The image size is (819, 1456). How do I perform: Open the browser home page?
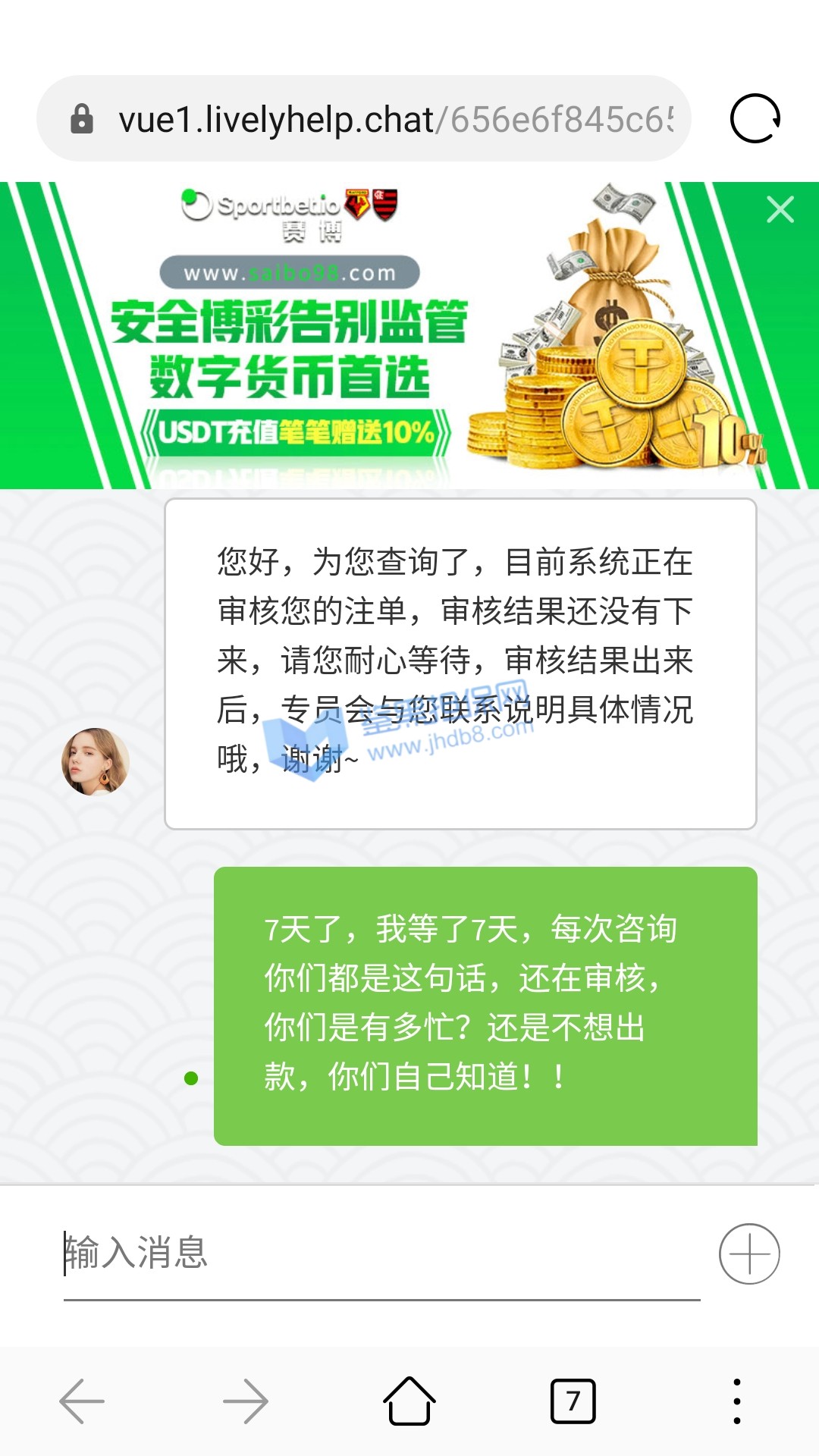point(409,1401)
